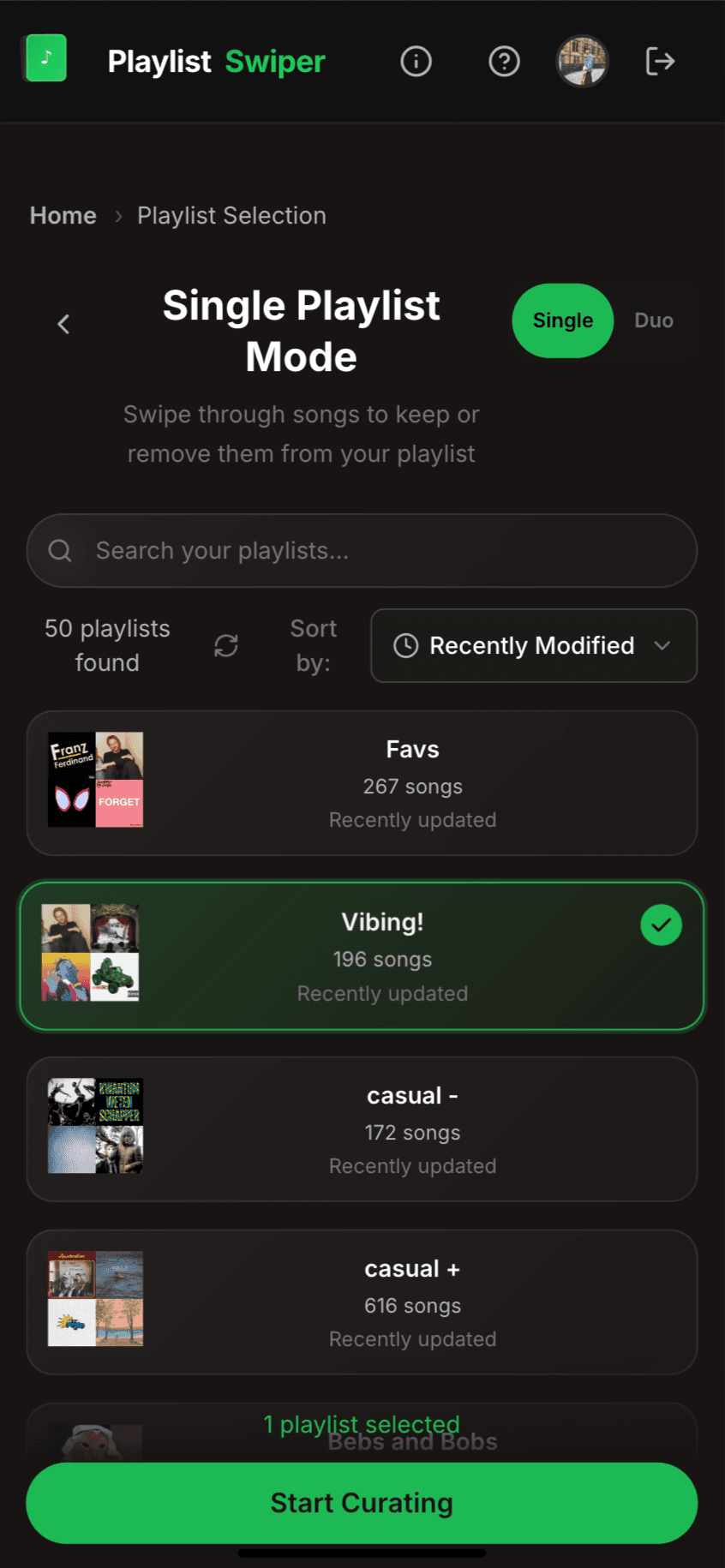Screen dimensions: 725x1568
Task: Click the green checkmark on Vibing!
Action: (660, 925)
